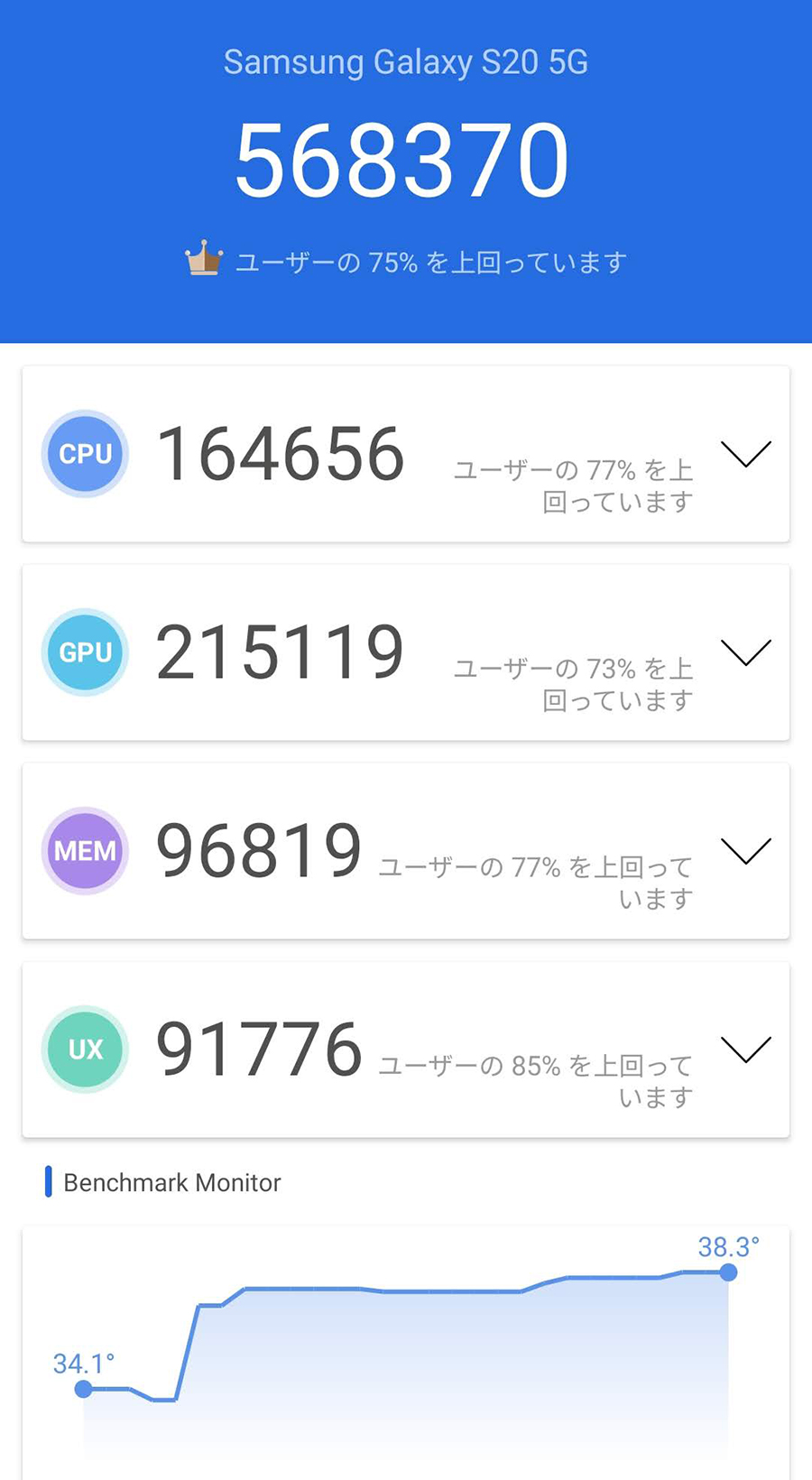Screen dimensions: 812x1480
Task: Expand the MEM score details chevron
Action: pyautogui.click(x=746, y=851)
